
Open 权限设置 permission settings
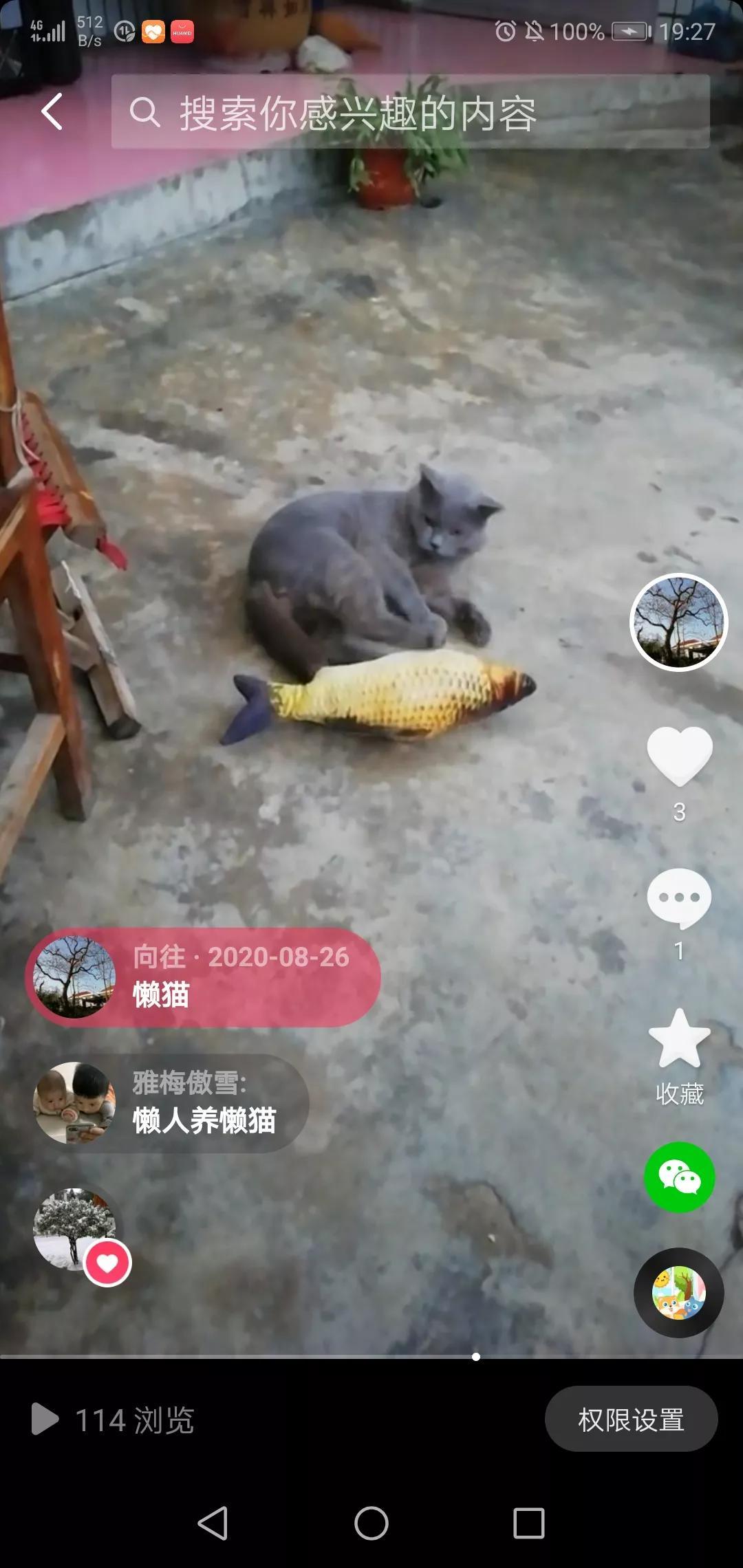(x=632, y=1420)
